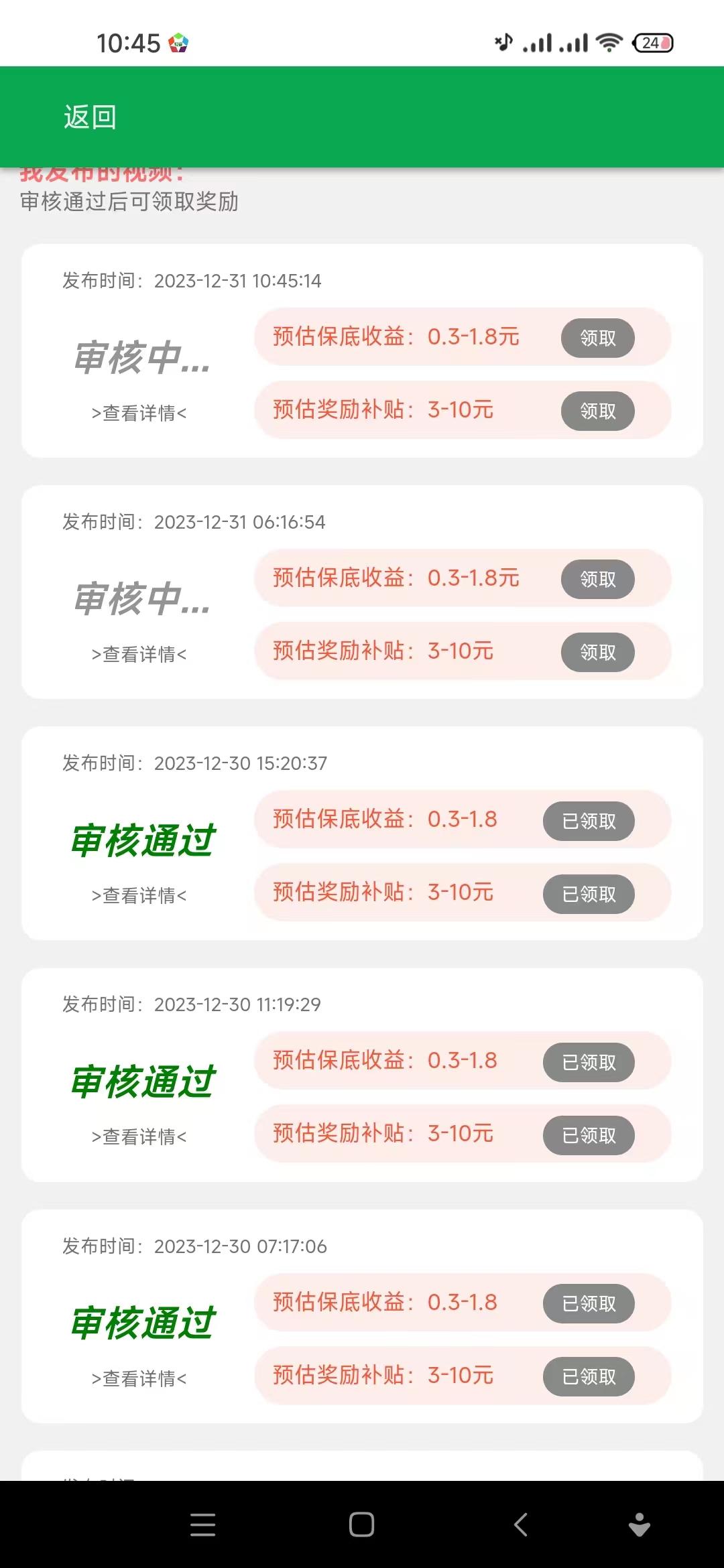Open 查看详情 for the 07:17:06 video
This screenshot has height=1568, width=724.
click(x=139, y=1378)
